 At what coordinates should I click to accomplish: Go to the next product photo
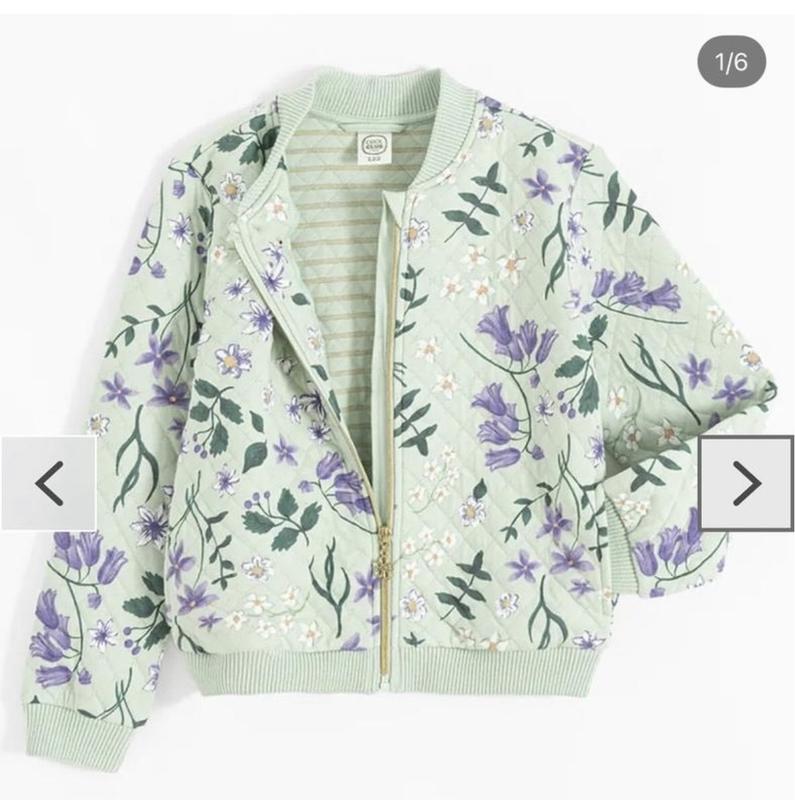pos(747,483)
